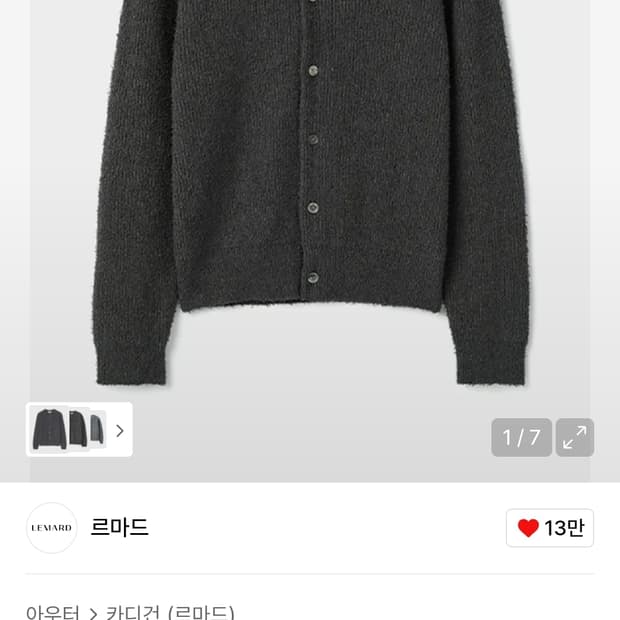Screen dimensions: 620x620
Task: Expand product image to fullscreen
Action: point(575,437)
